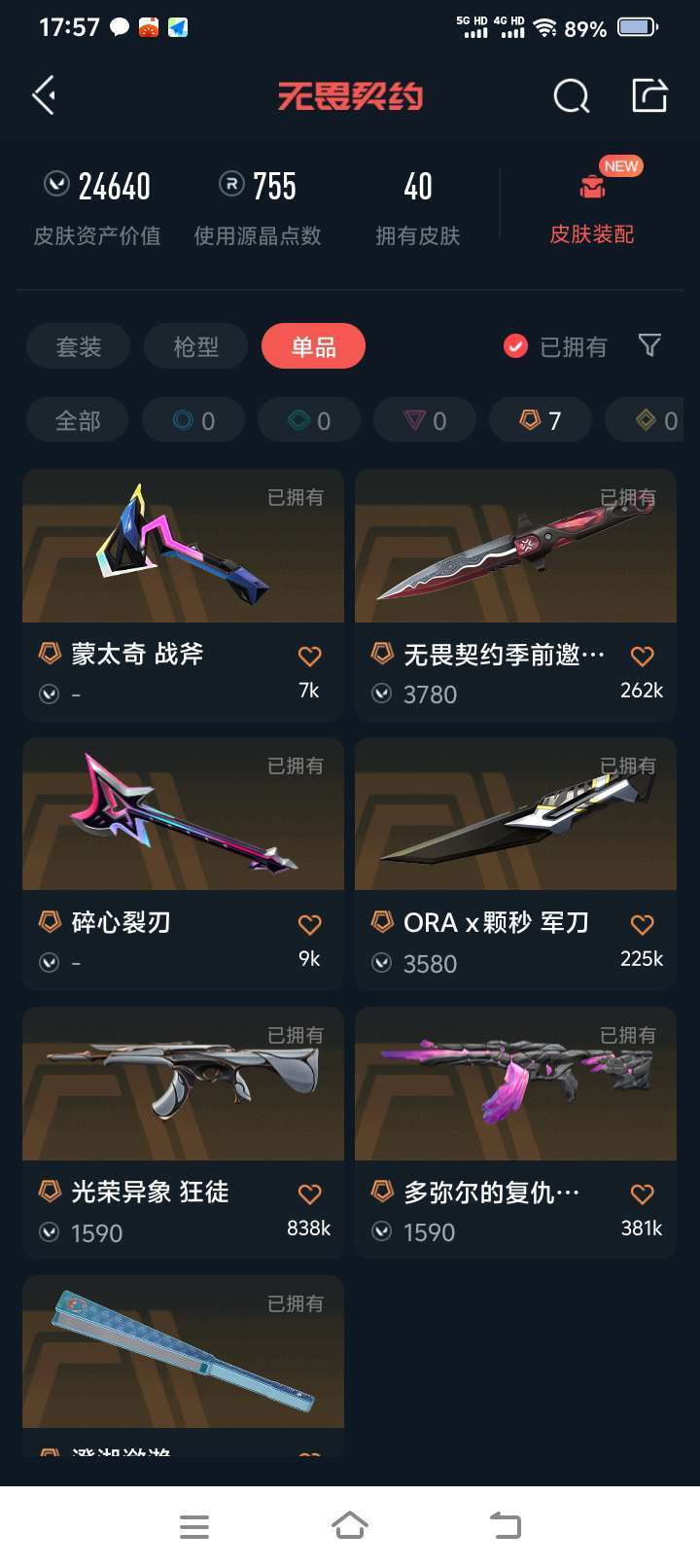Open the search icon in the header
The image size is (700, 1568).
pyautogui.click(x=571, y=95)
